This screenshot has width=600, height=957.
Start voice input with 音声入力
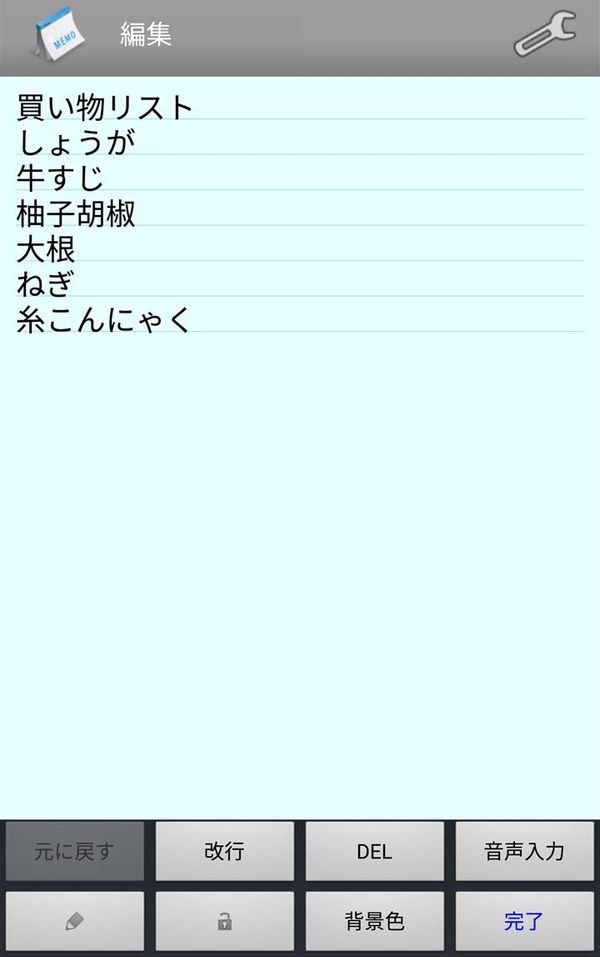click(x=524, y=851)
